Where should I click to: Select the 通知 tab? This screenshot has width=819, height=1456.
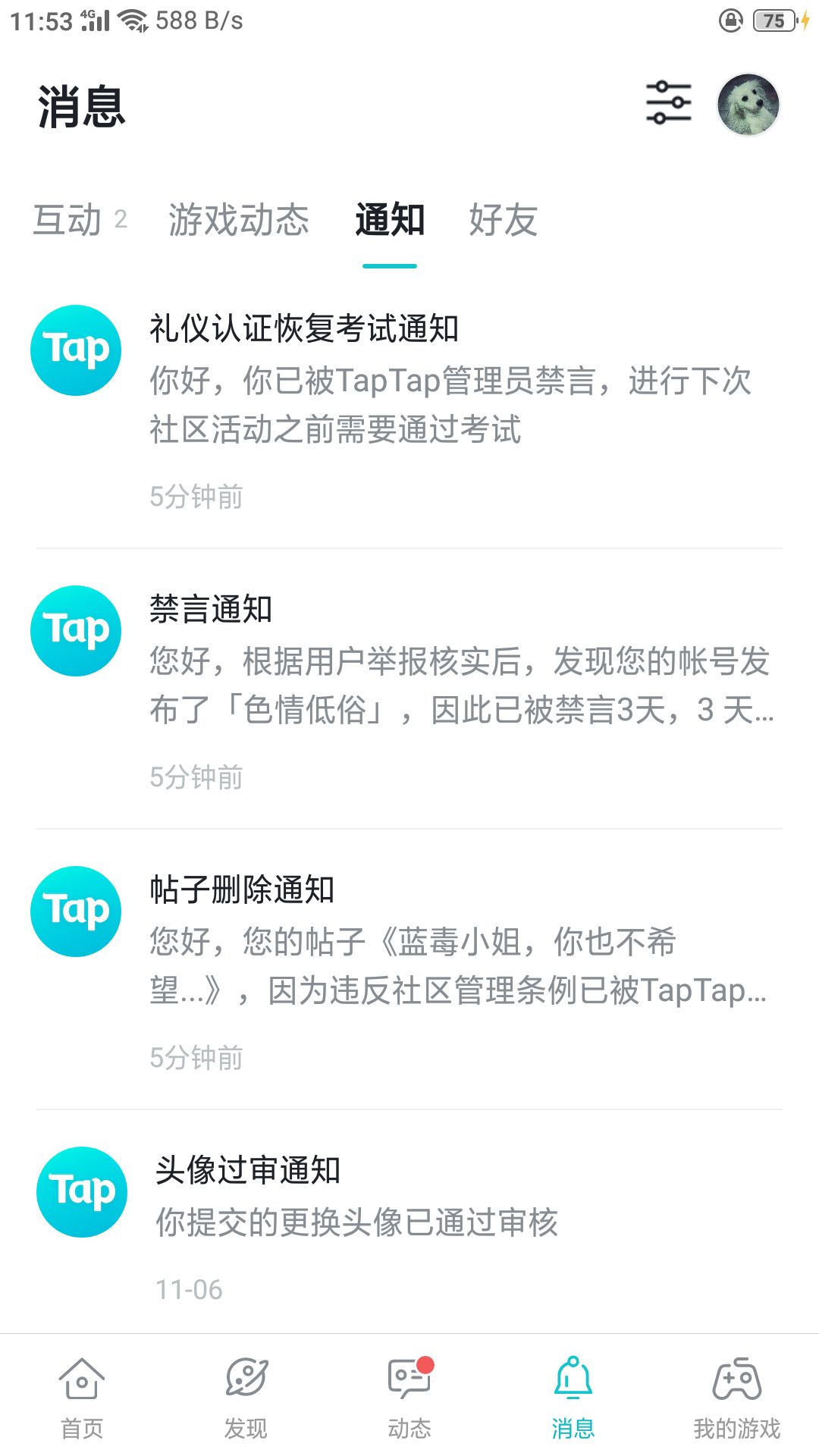point(390,220)
